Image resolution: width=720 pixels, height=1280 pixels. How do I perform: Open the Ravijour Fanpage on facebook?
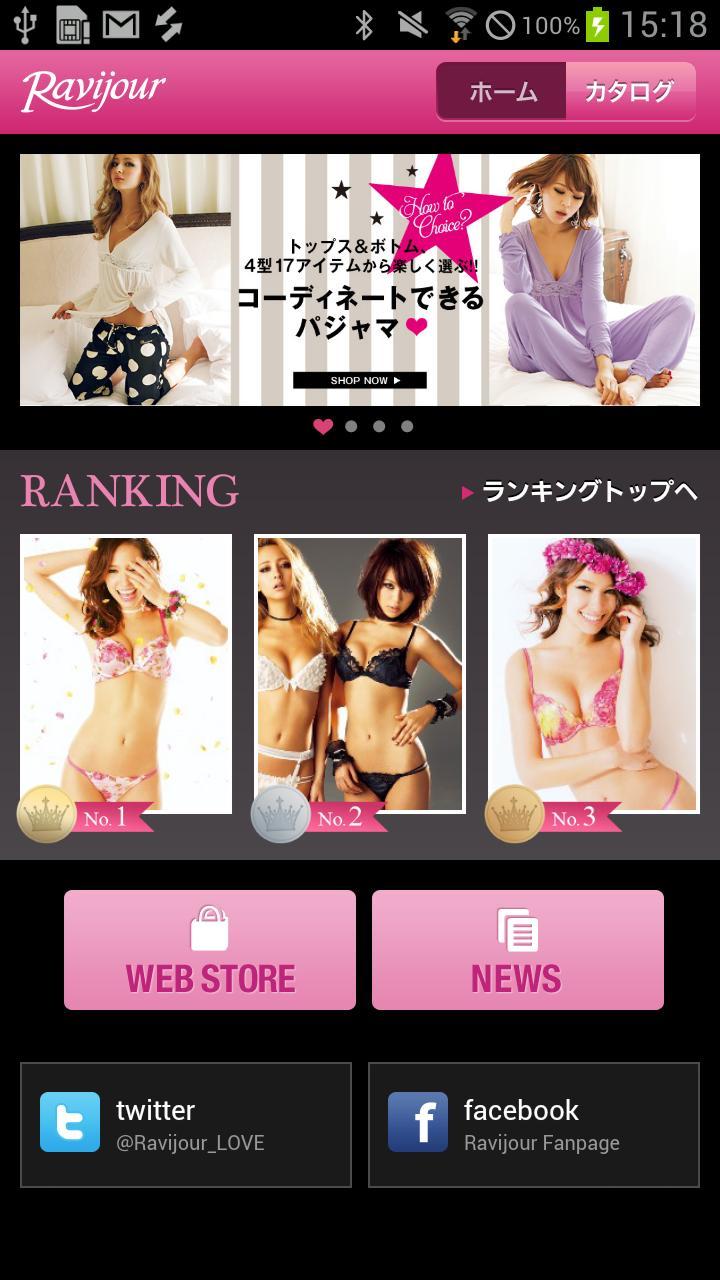[x=534, y=1125]
